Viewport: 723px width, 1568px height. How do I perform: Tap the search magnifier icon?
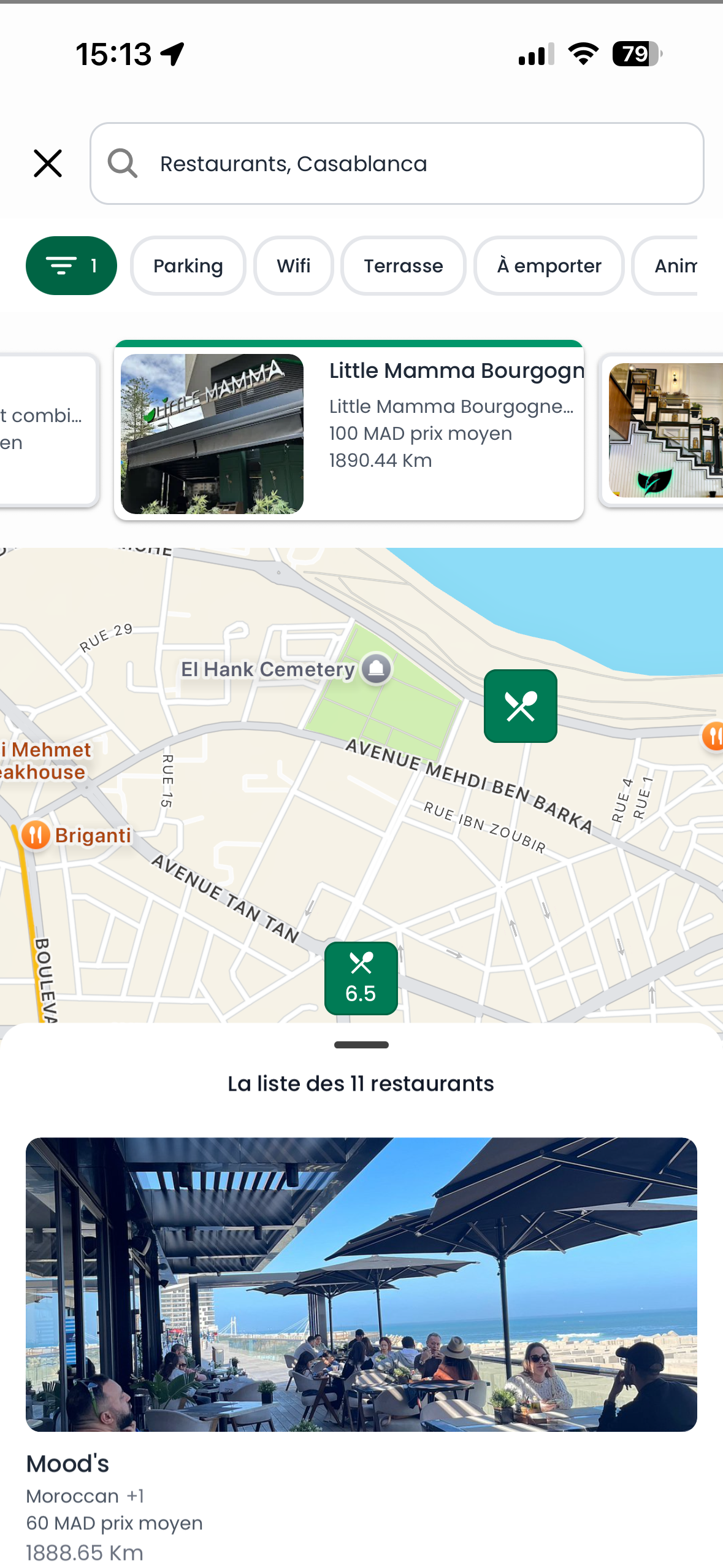(x=123, y=163)
